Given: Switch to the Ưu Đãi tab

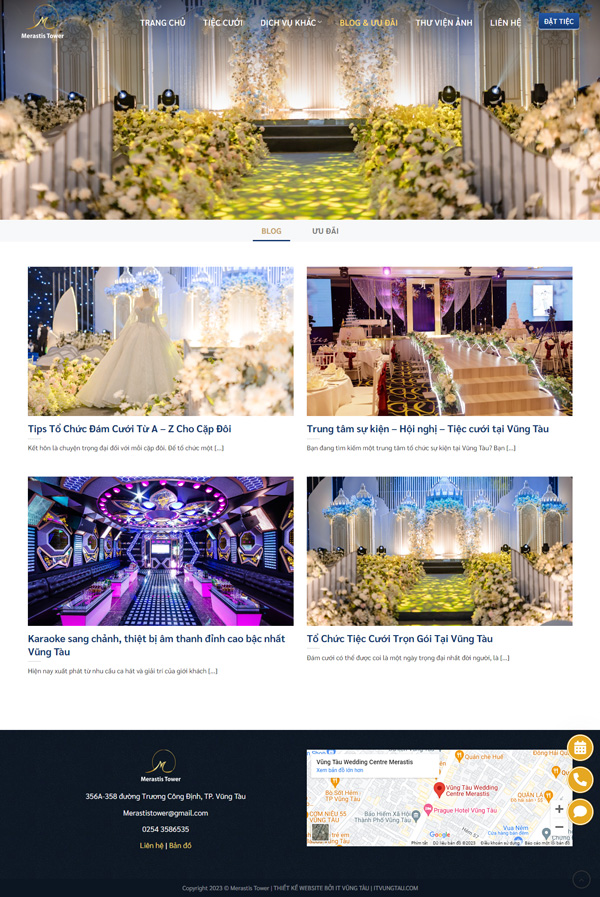Looking at the screenshot, I should pos(325,231).
